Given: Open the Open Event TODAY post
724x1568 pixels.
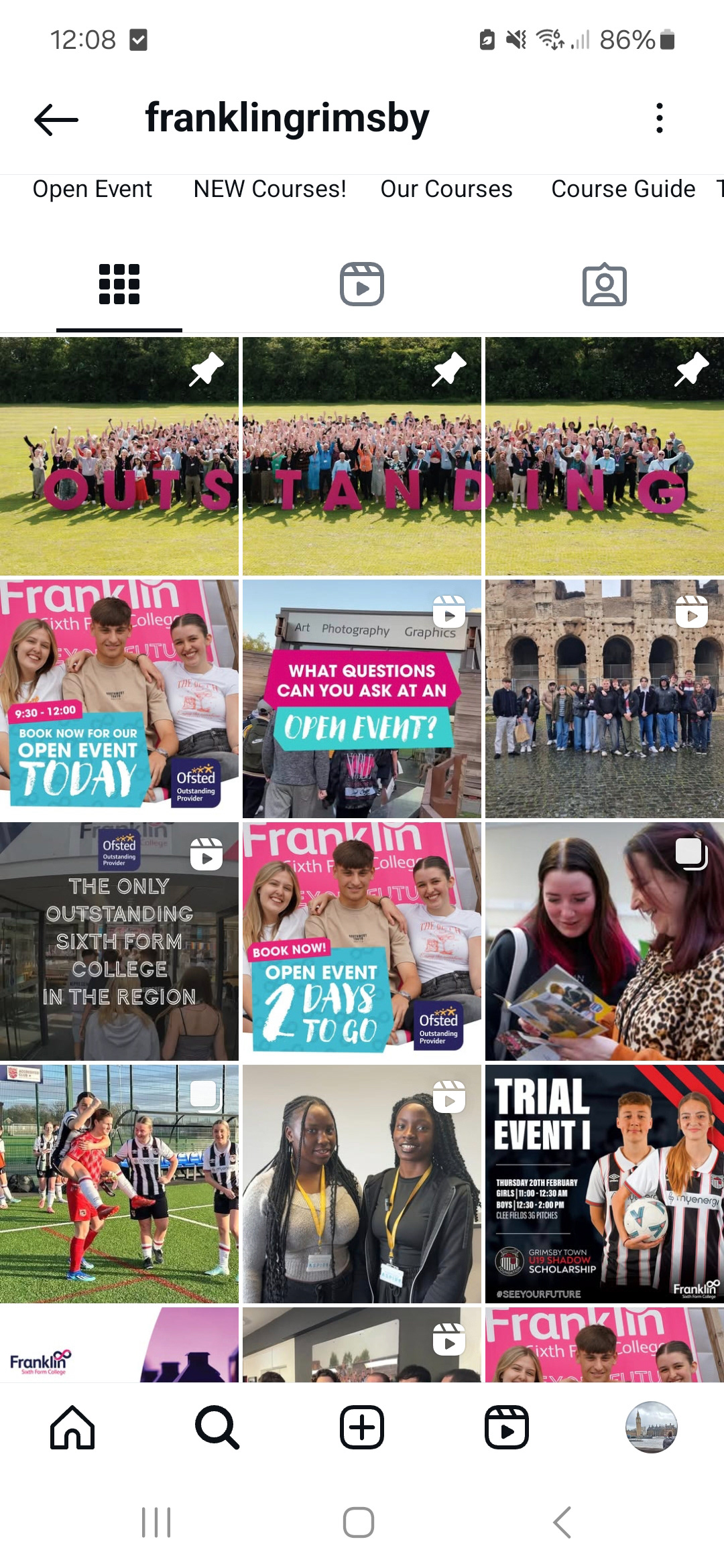Looking at the screenshot, I should [119, 698].
